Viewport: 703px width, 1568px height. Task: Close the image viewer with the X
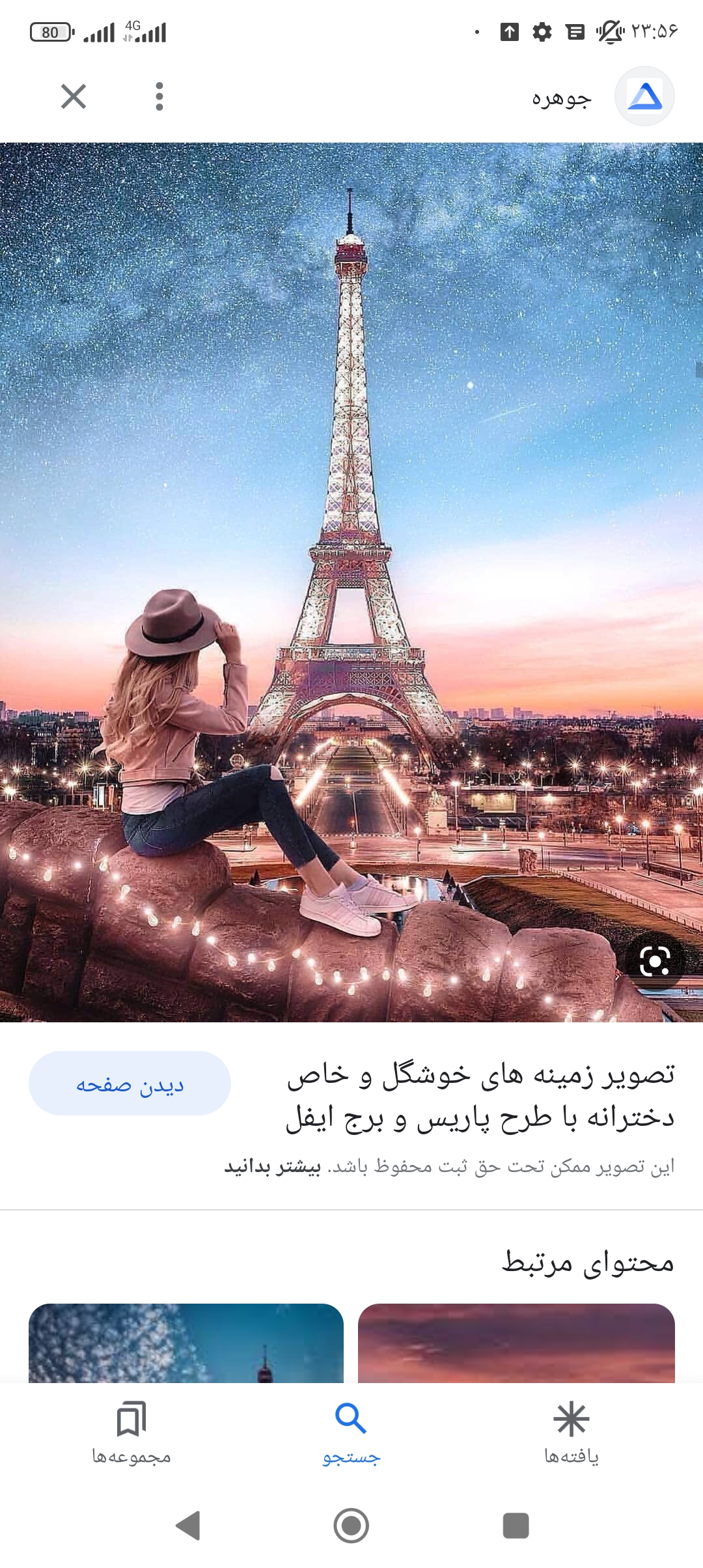pyautogui.click(x=74, y=96)
